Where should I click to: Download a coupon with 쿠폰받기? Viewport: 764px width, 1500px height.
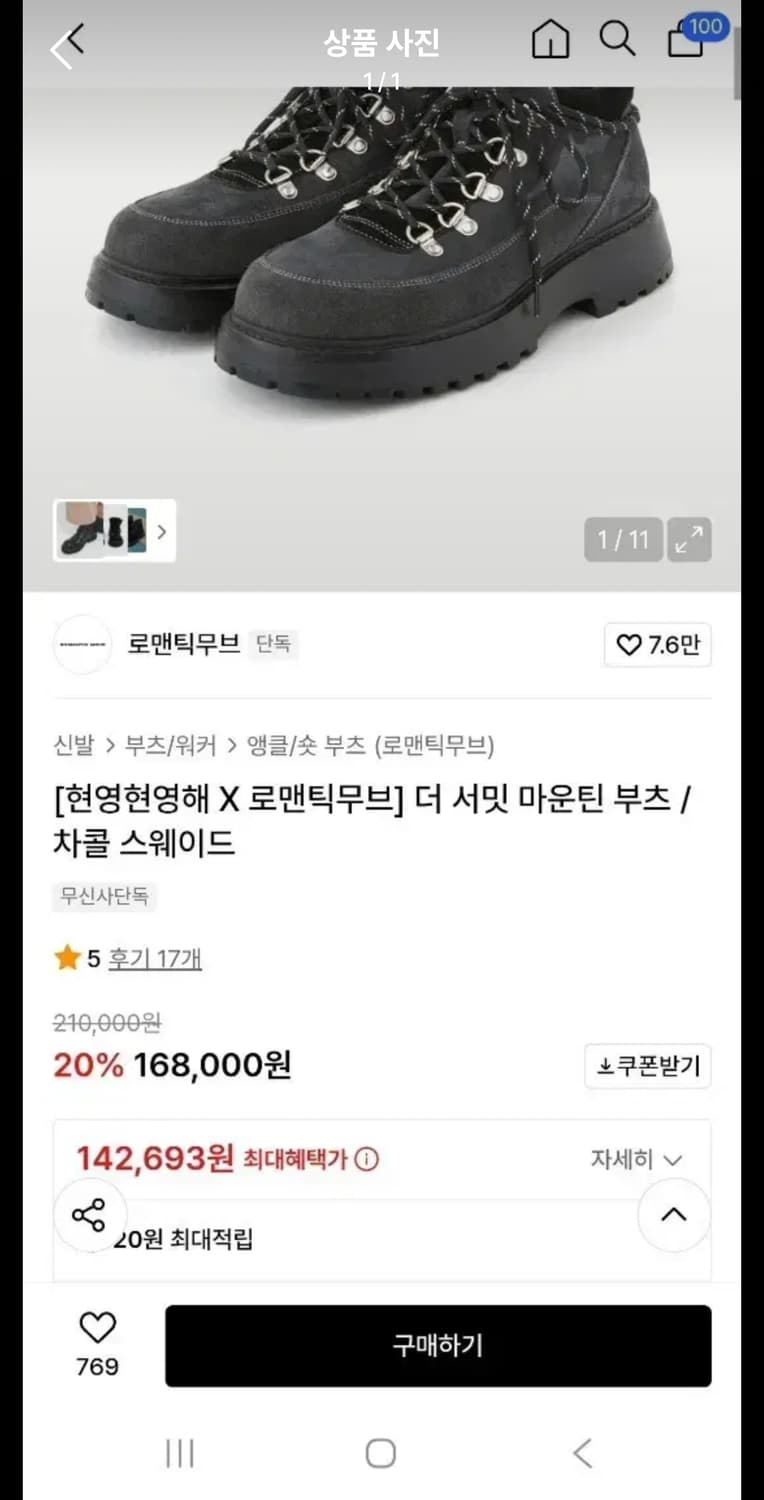[647, 1067]
